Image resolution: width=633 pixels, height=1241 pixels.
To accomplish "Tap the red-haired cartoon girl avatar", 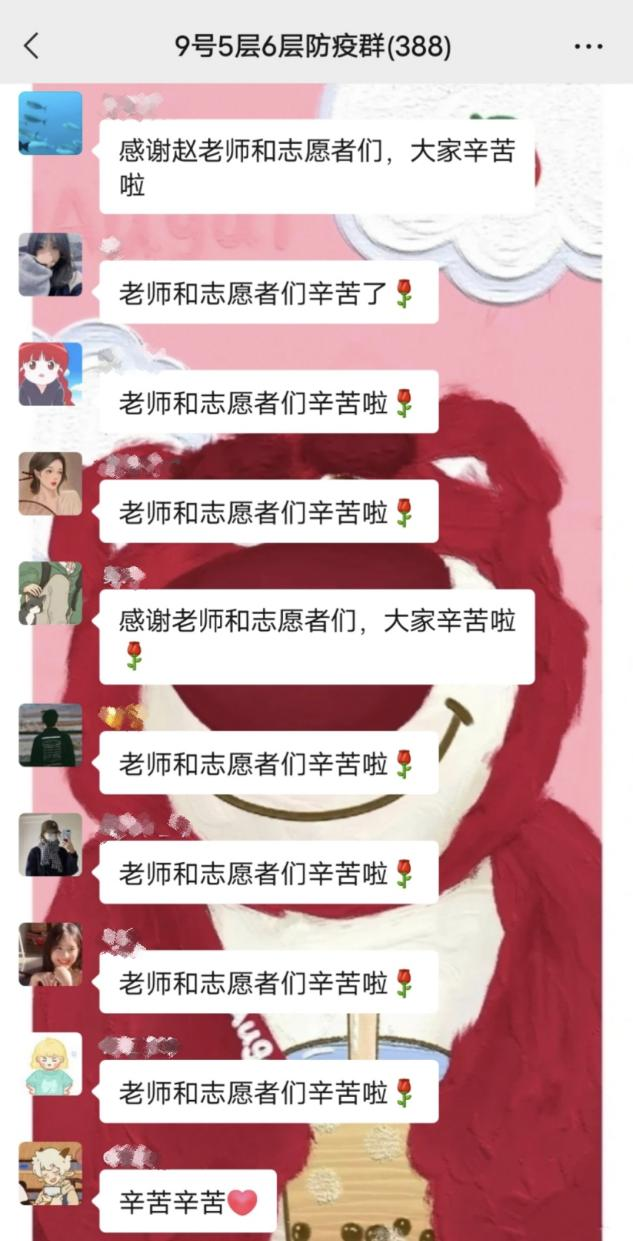I will (x=50, y=374).
